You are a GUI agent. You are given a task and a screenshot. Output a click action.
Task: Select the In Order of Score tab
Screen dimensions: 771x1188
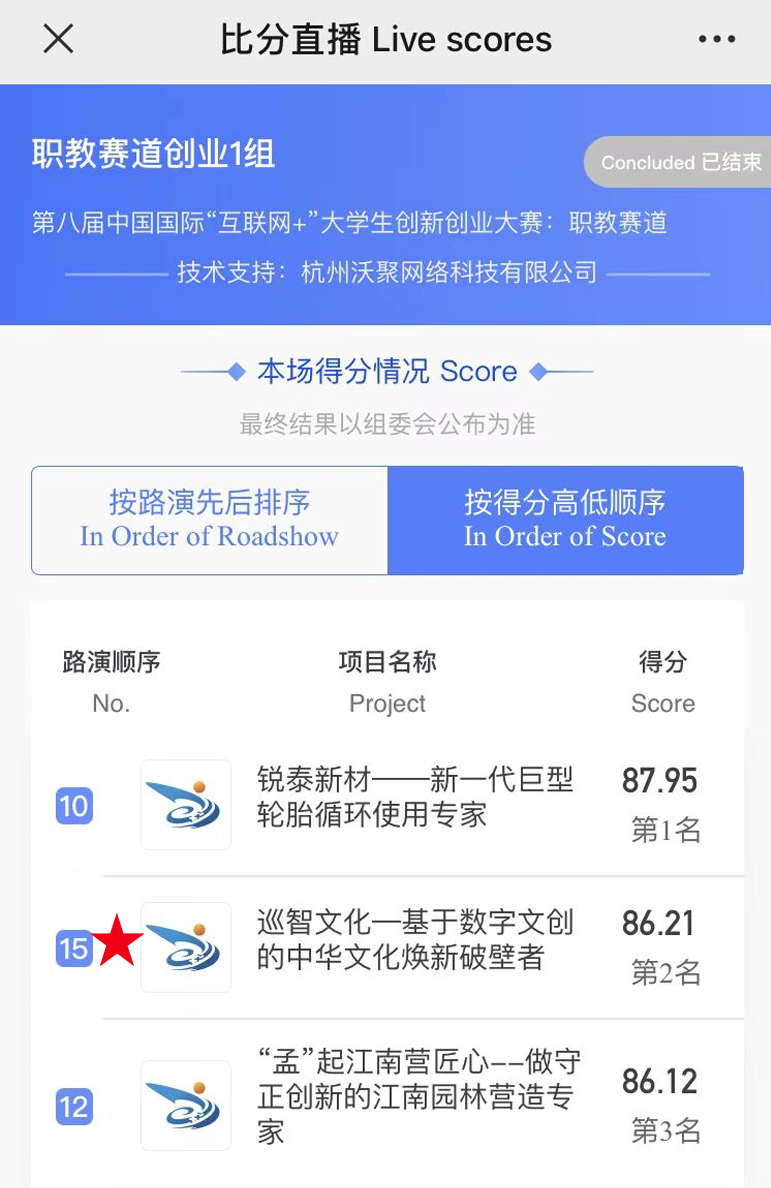[x=565, y=520]
